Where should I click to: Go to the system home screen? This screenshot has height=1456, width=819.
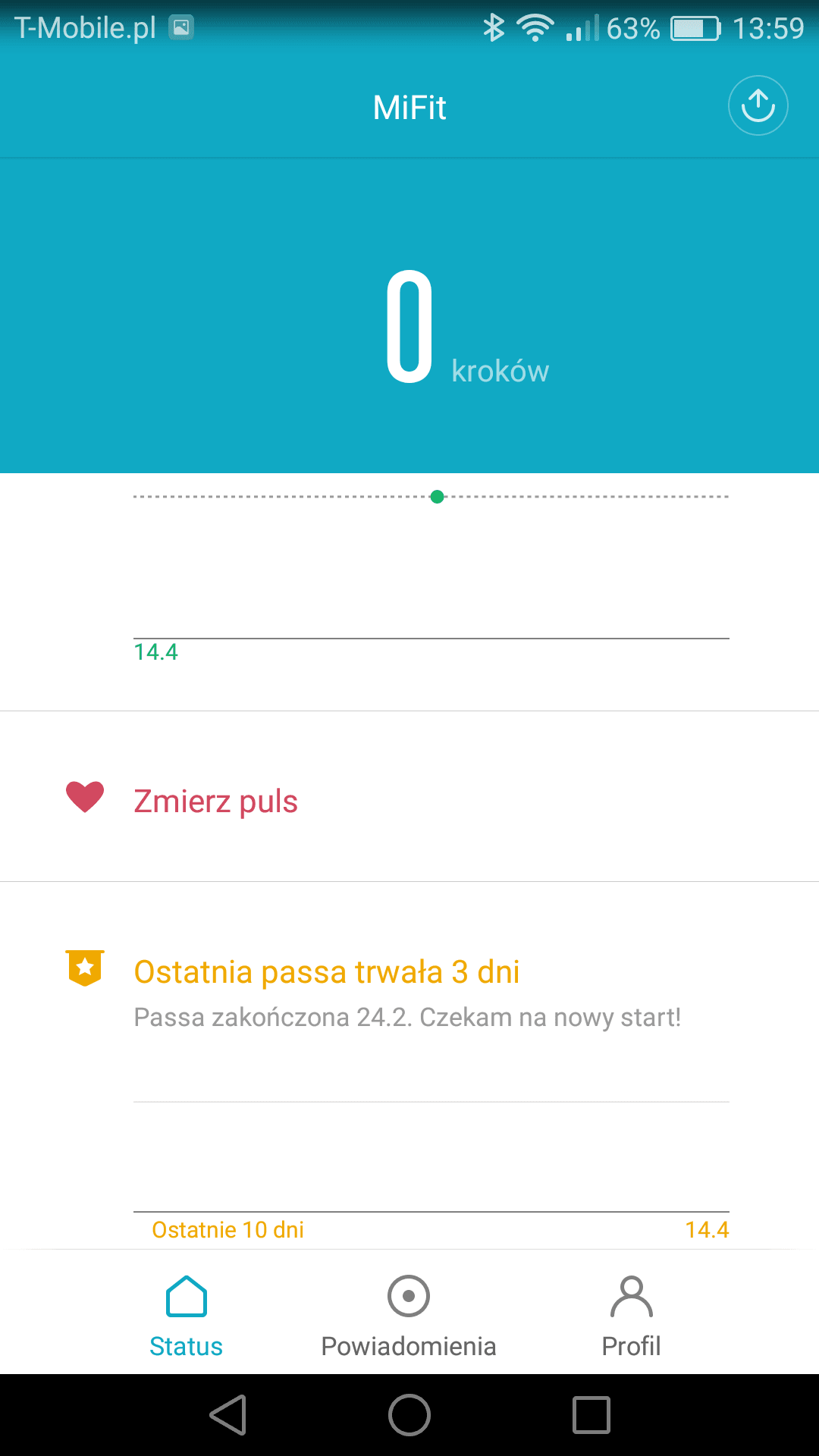click(x=409, y=1415)
